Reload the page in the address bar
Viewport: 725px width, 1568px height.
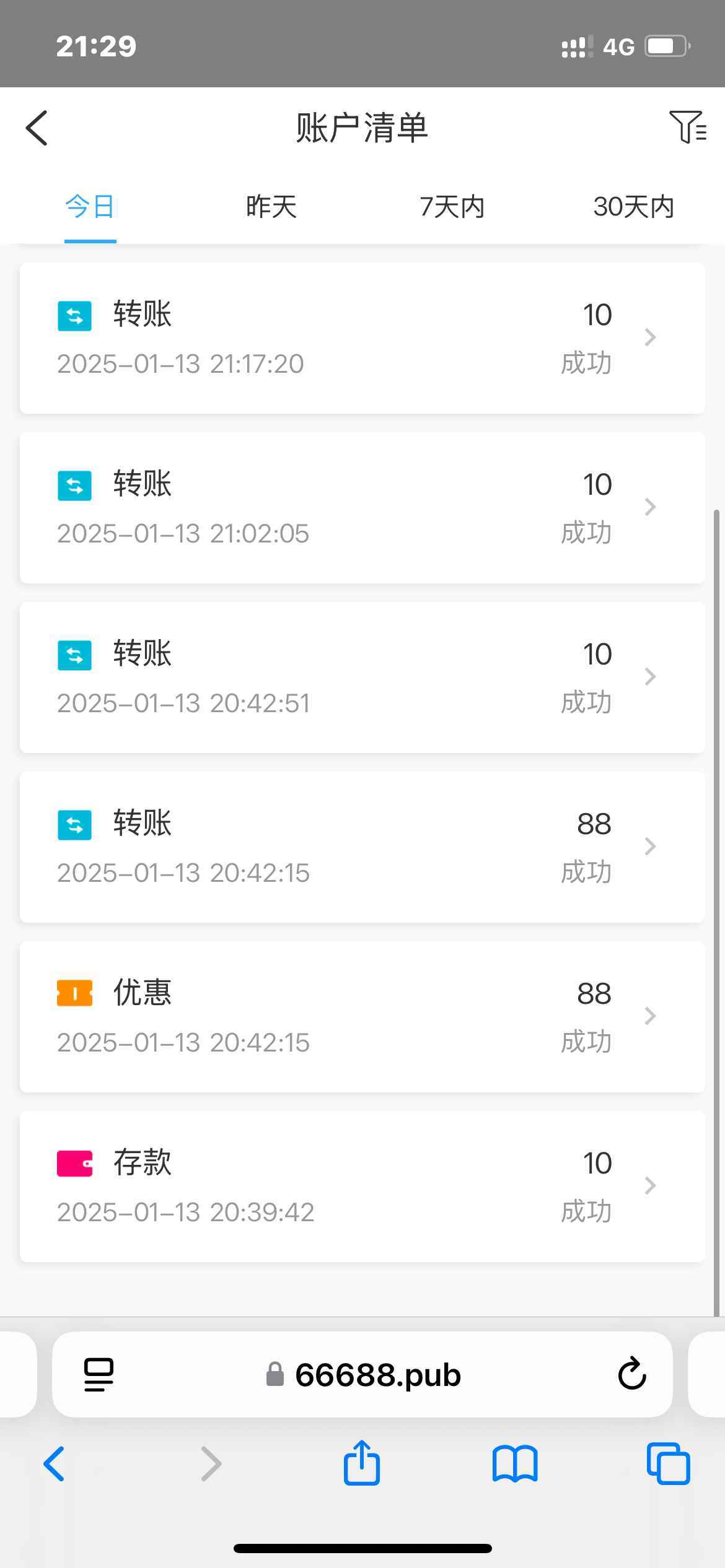click(x=632, y=1374)
